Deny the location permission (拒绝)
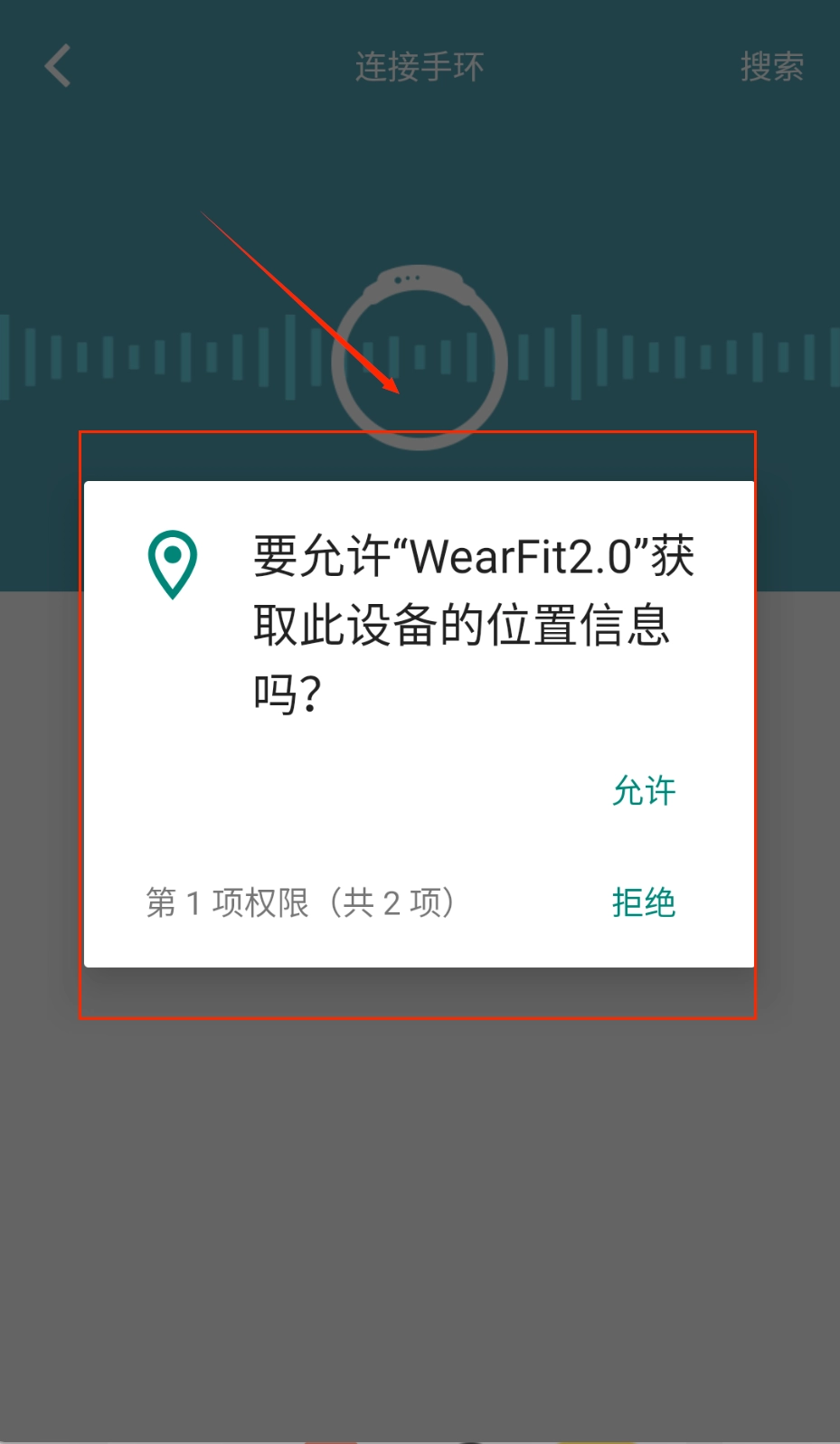The width and height of the screenshot is (840, 1444). point(643,902)
